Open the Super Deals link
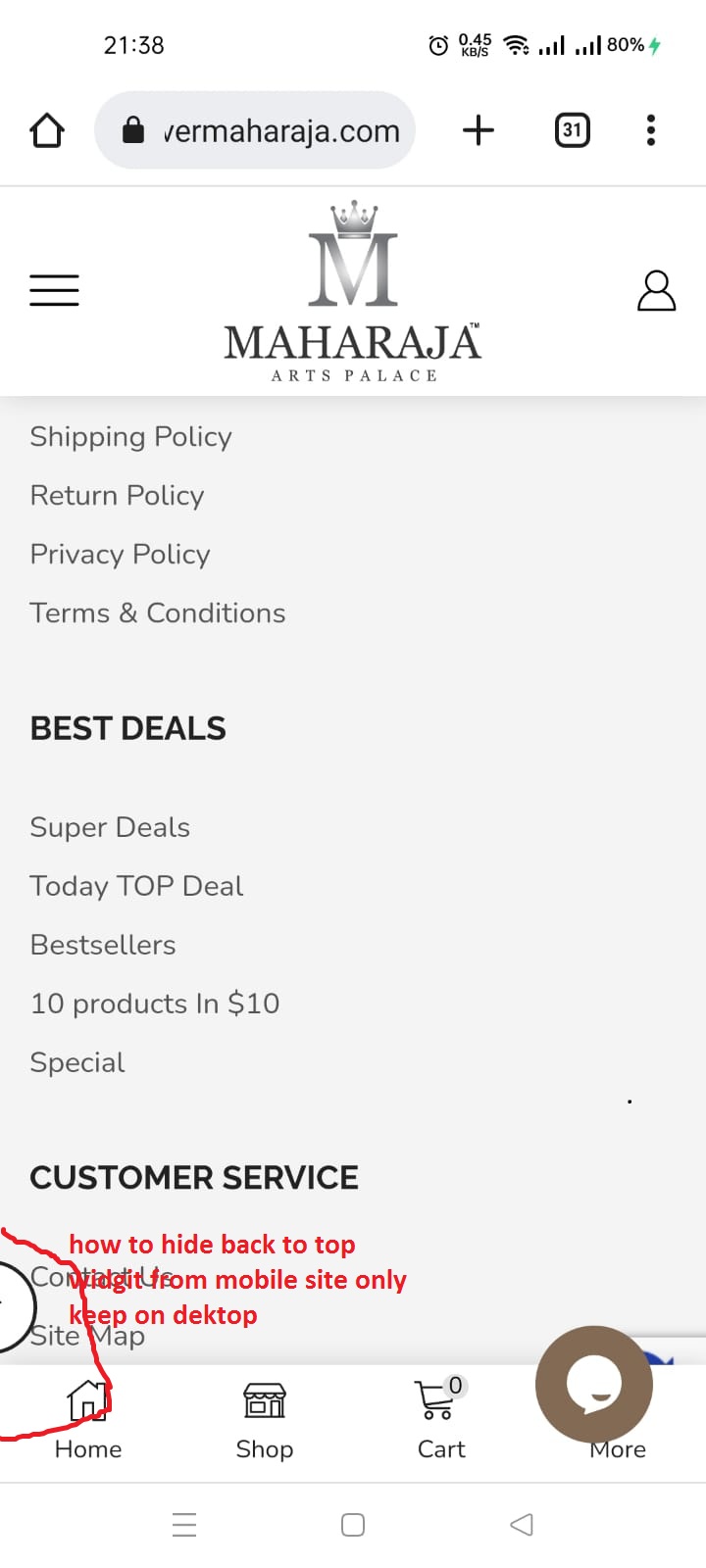Viewport: 706px width, 1568px height. tap(110, 827)
